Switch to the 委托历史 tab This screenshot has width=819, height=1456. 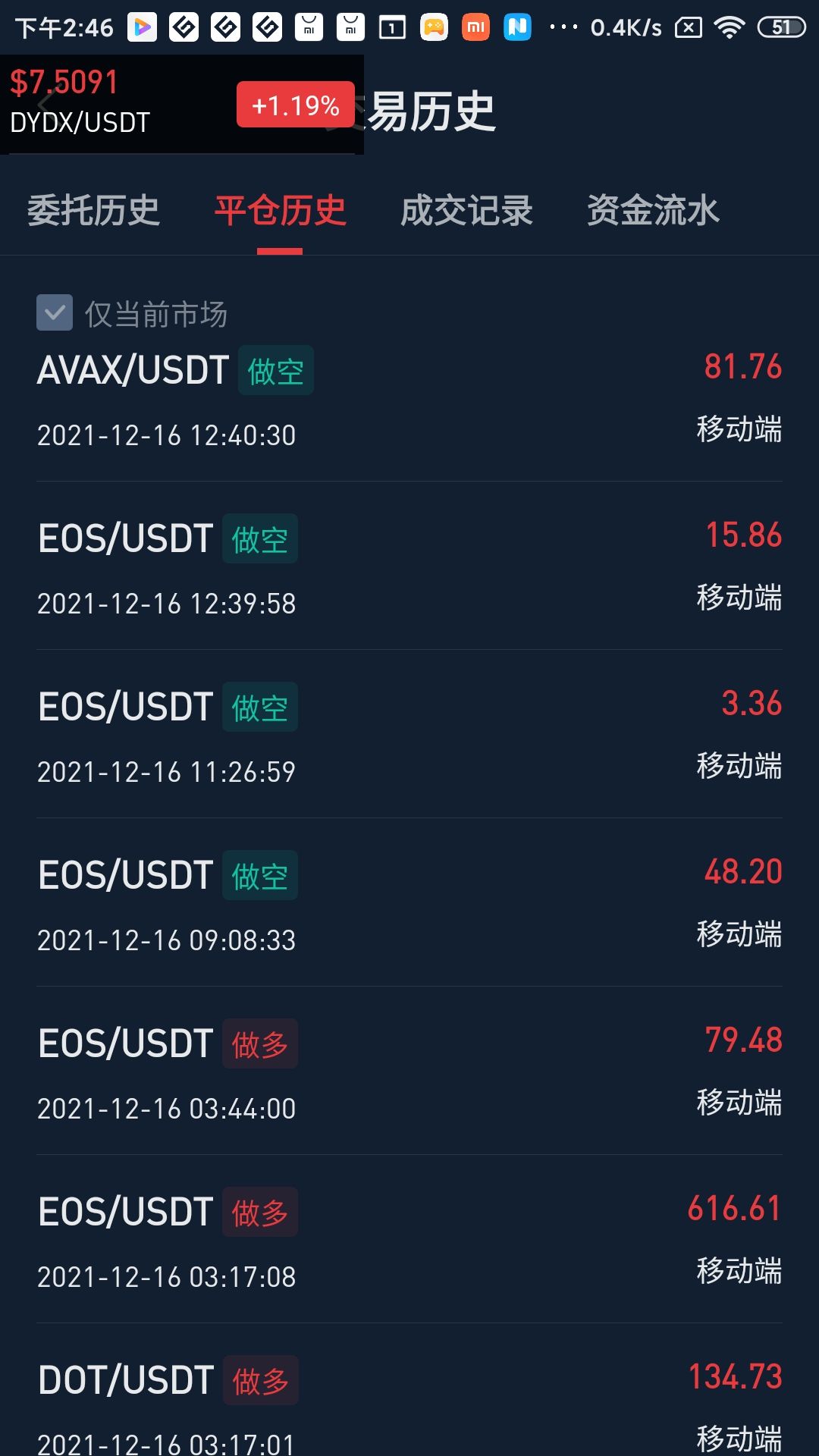(x=93, y=211)
